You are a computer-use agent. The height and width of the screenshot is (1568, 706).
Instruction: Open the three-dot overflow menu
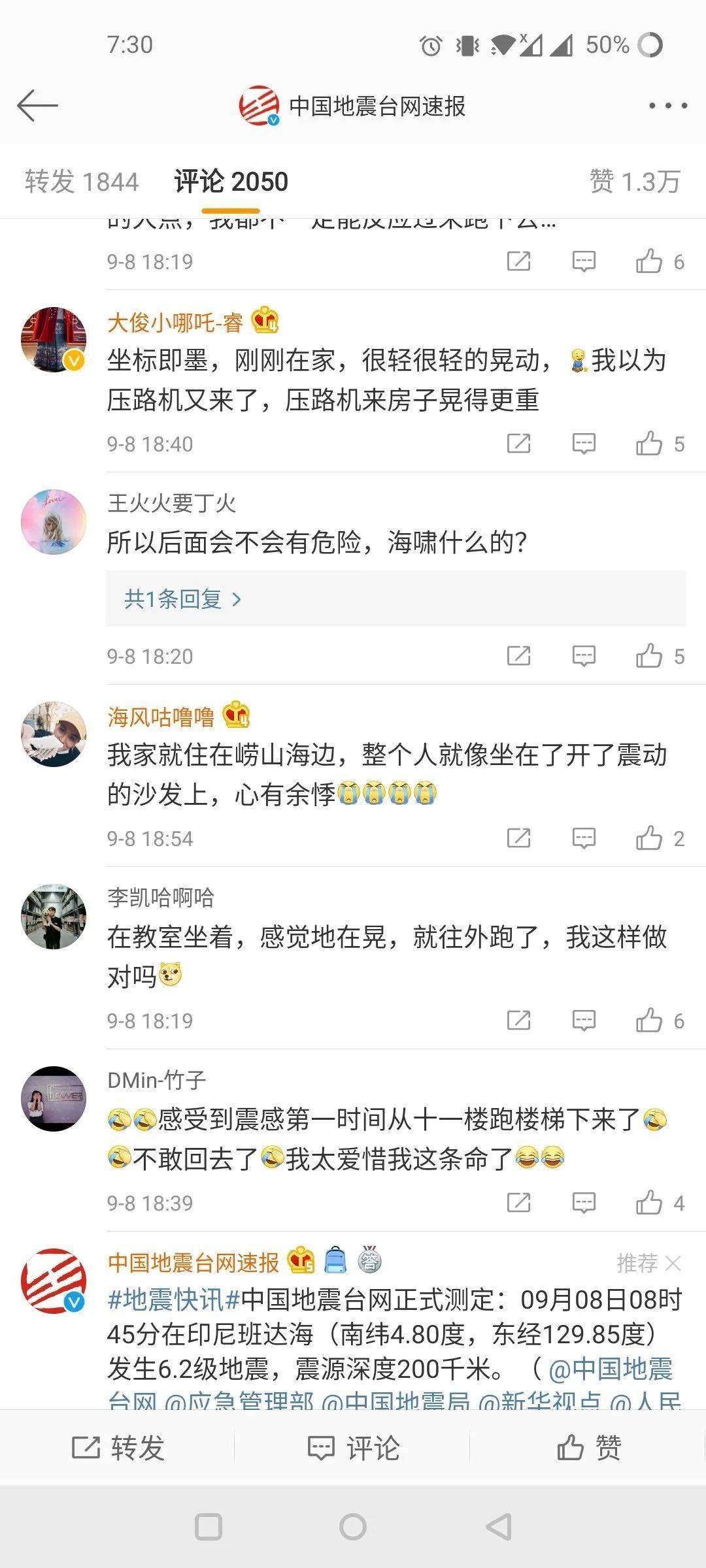coord(667,105)
